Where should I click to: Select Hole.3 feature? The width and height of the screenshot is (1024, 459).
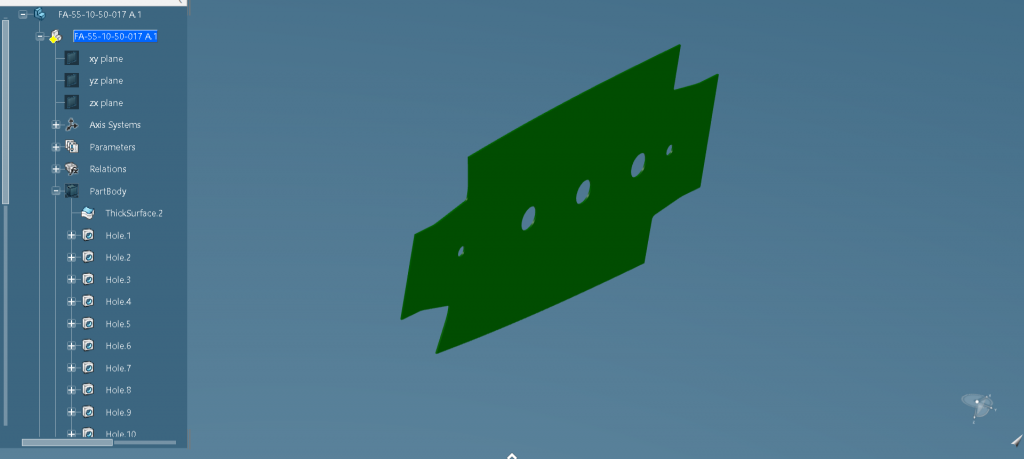click(118, 280)
